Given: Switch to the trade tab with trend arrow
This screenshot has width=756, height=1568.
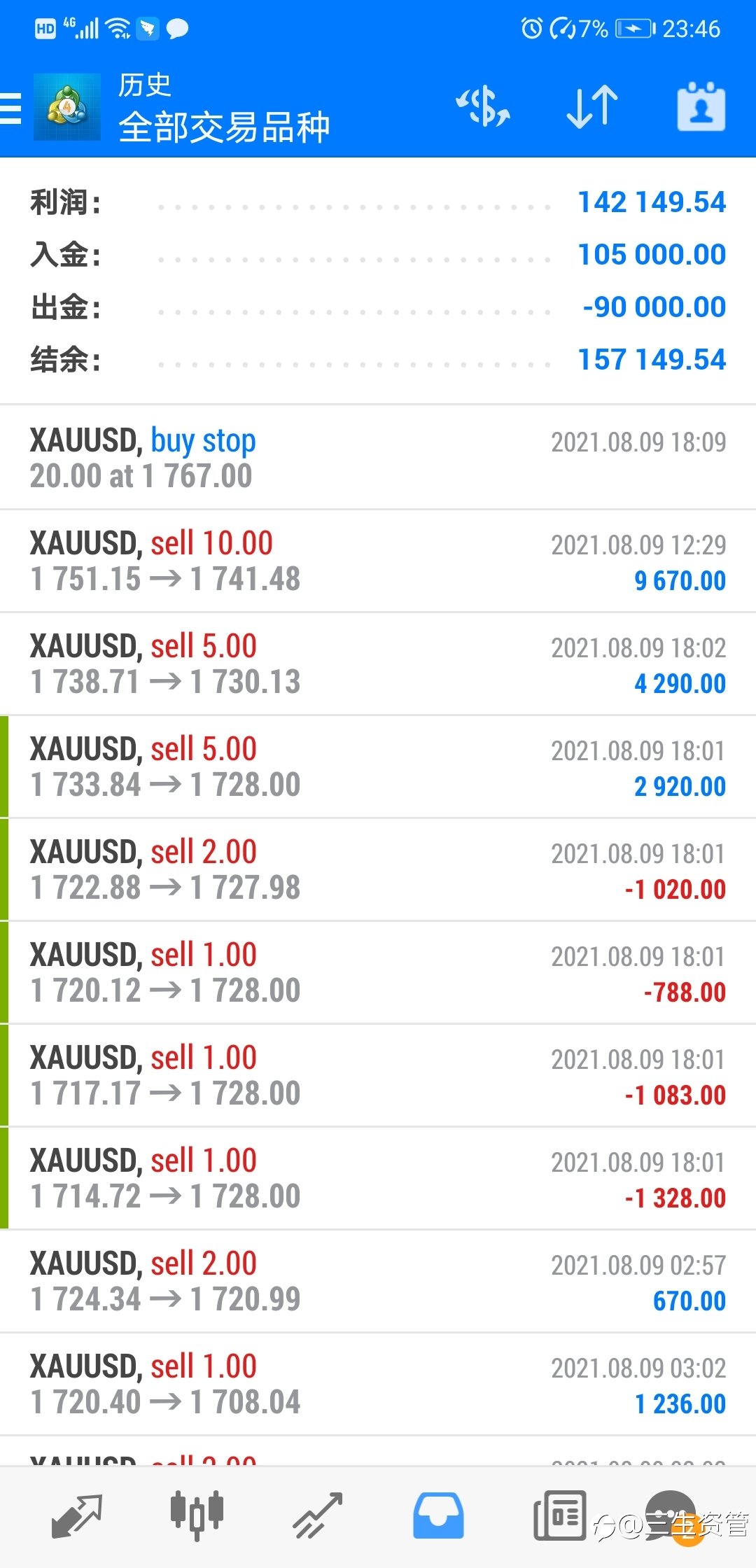Looking at the screenshot, I should [318, 1516].
